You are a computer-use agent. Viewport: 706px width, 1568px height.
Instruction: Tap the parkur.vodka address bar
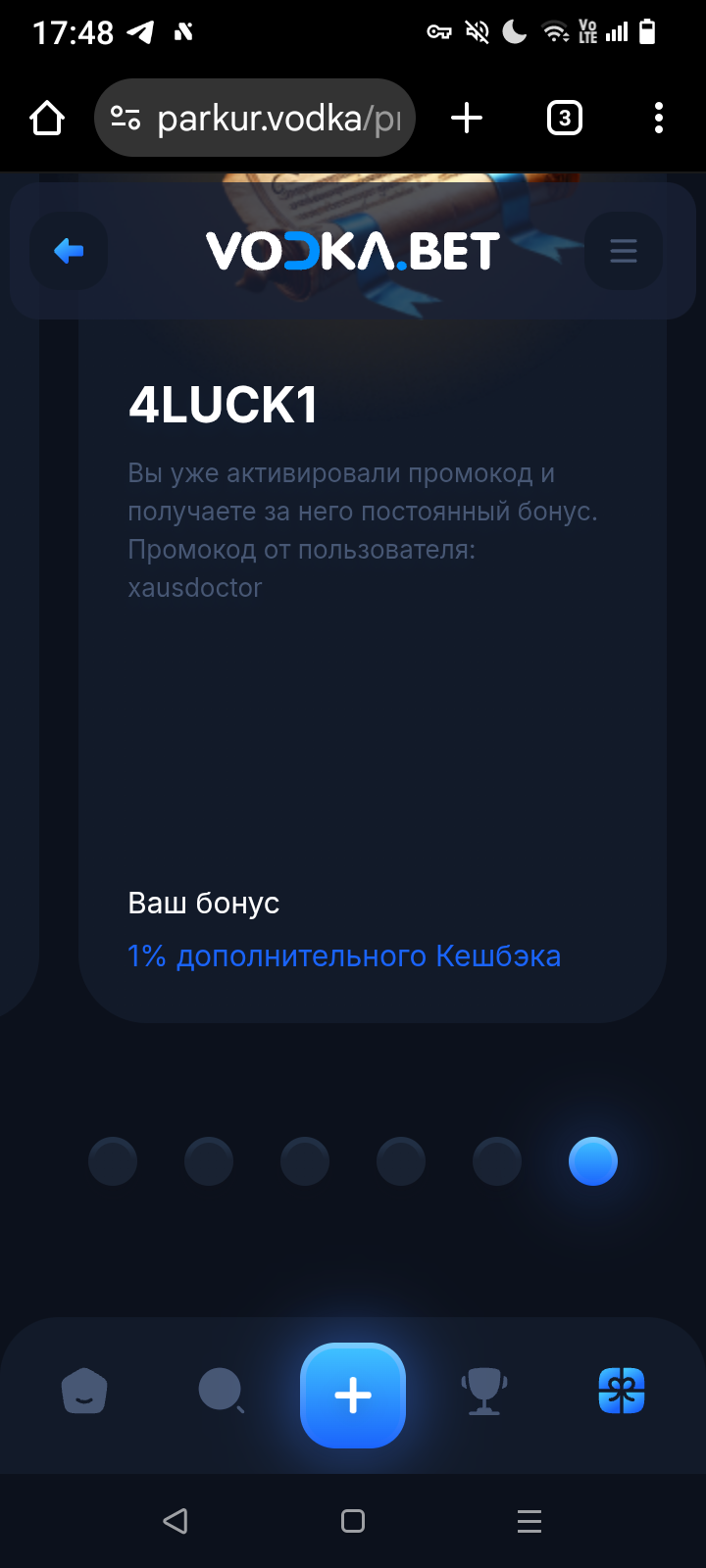pyautogui.click(x=265, y=119)
